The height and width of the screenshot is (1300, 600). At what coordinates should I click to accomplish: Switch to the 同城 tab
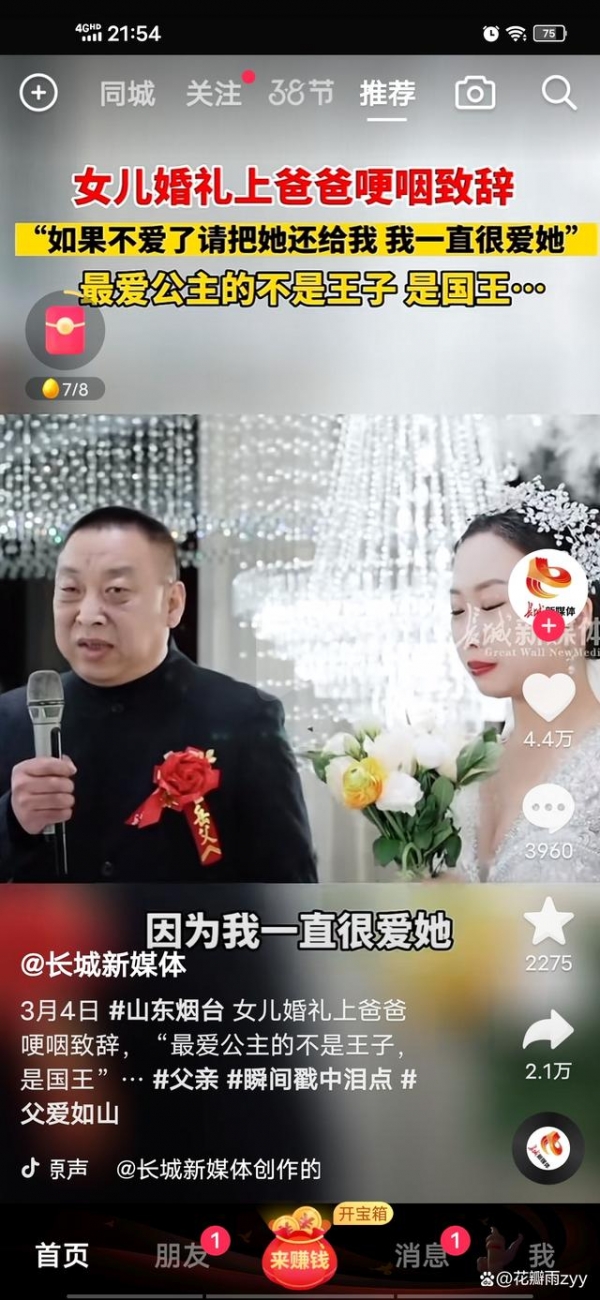(127, 94)
